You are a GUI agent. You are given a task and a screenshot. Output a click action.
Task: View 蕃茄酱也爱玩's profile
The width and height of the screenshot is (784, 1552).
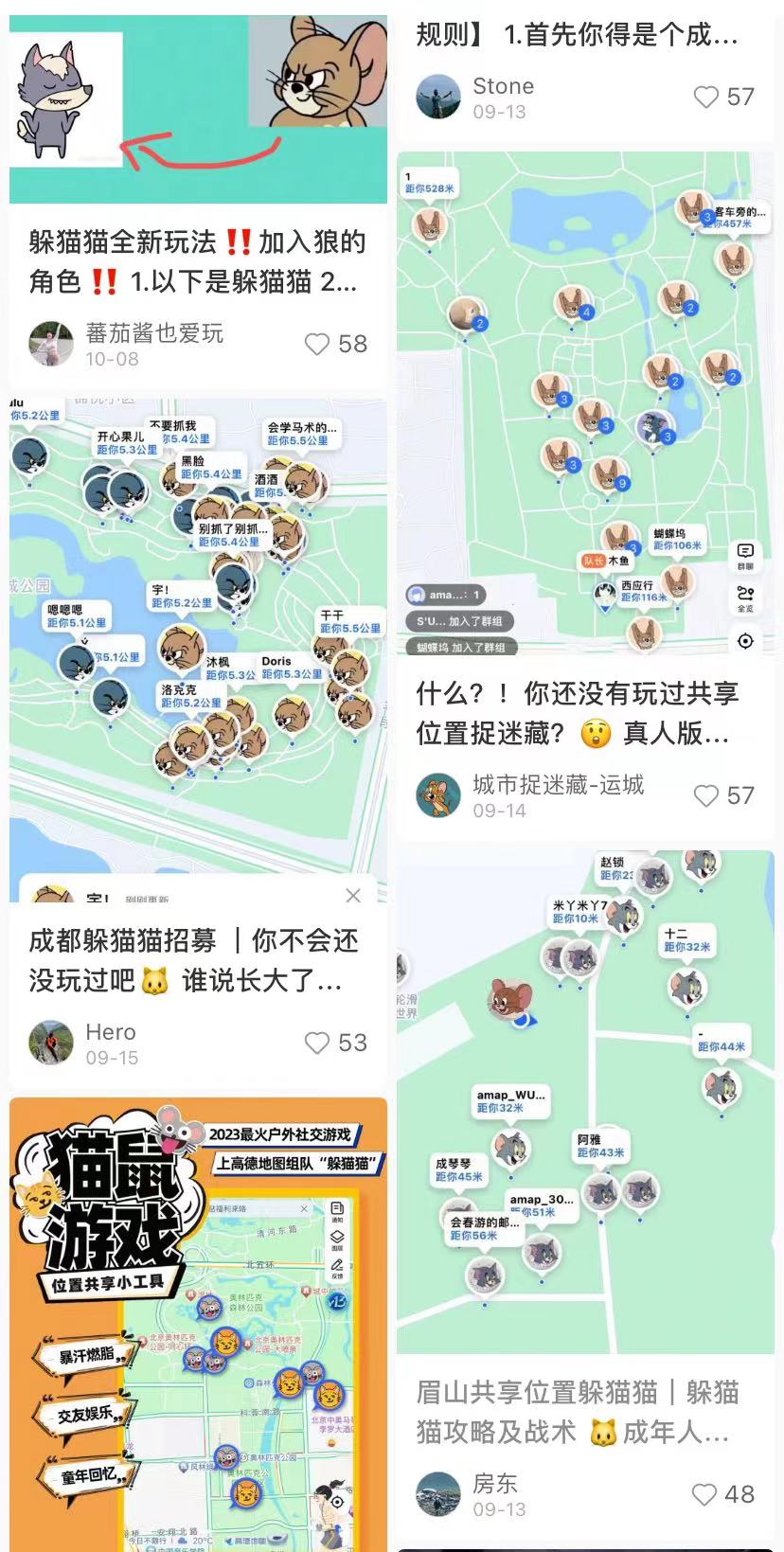point(51,344)
